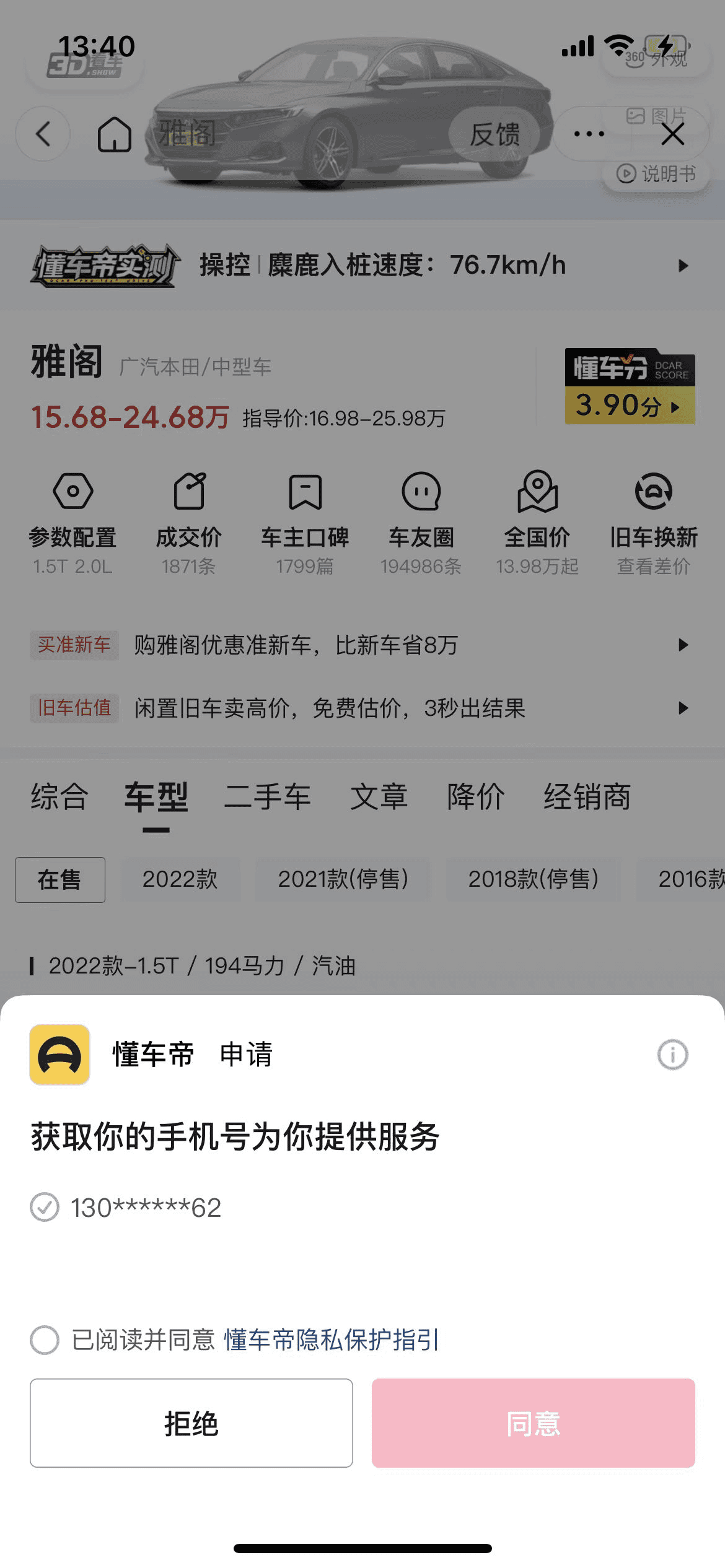The width and height of the screenshot is (725, 1568).
Task: Open the three-dot more menu
Action: click(x=589, y=134)
